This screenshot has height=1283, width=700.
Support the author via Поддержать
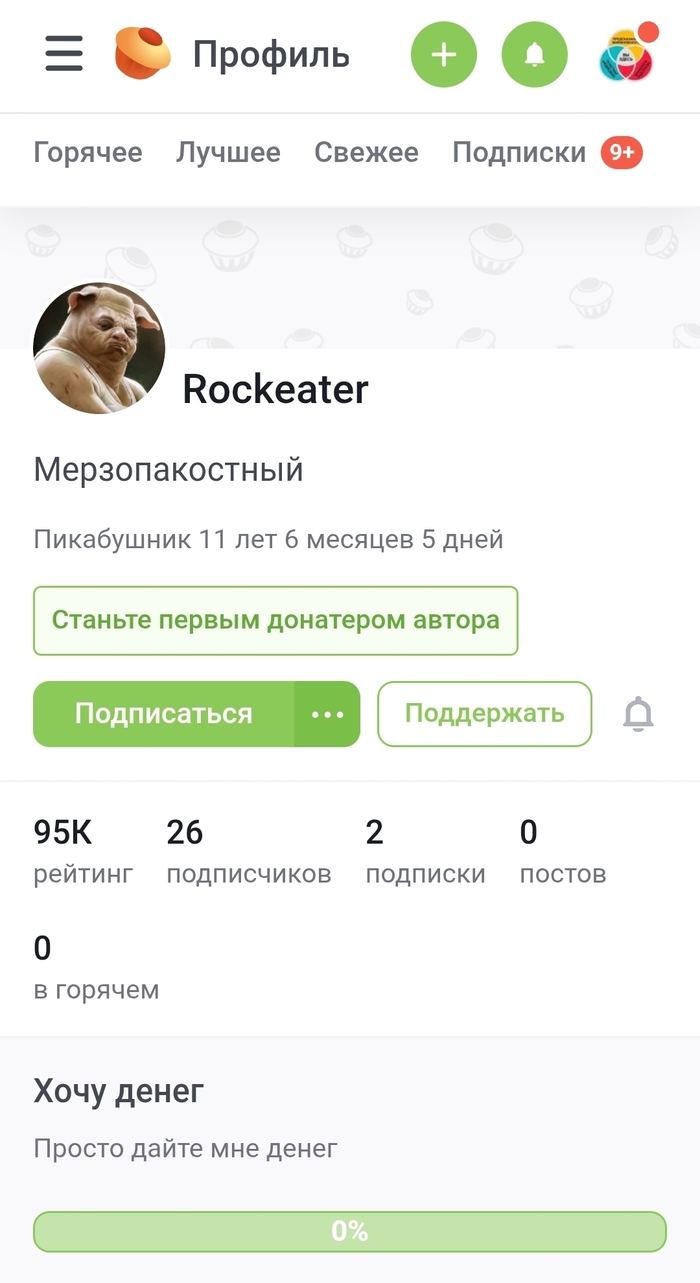click(x=484, y=714)
